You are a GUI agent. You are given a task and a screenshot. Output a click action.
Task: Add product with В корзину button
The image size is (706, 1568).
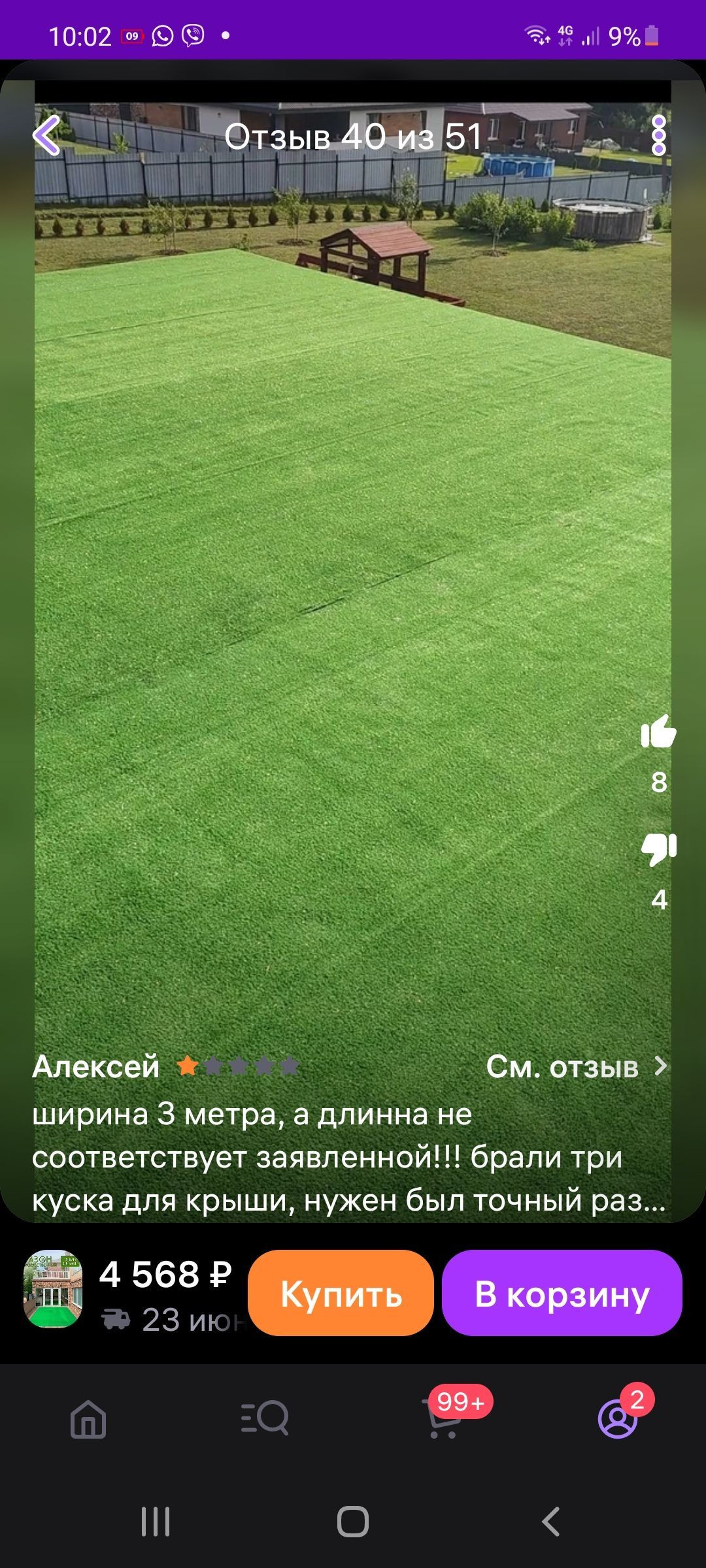click(562, 1293)
